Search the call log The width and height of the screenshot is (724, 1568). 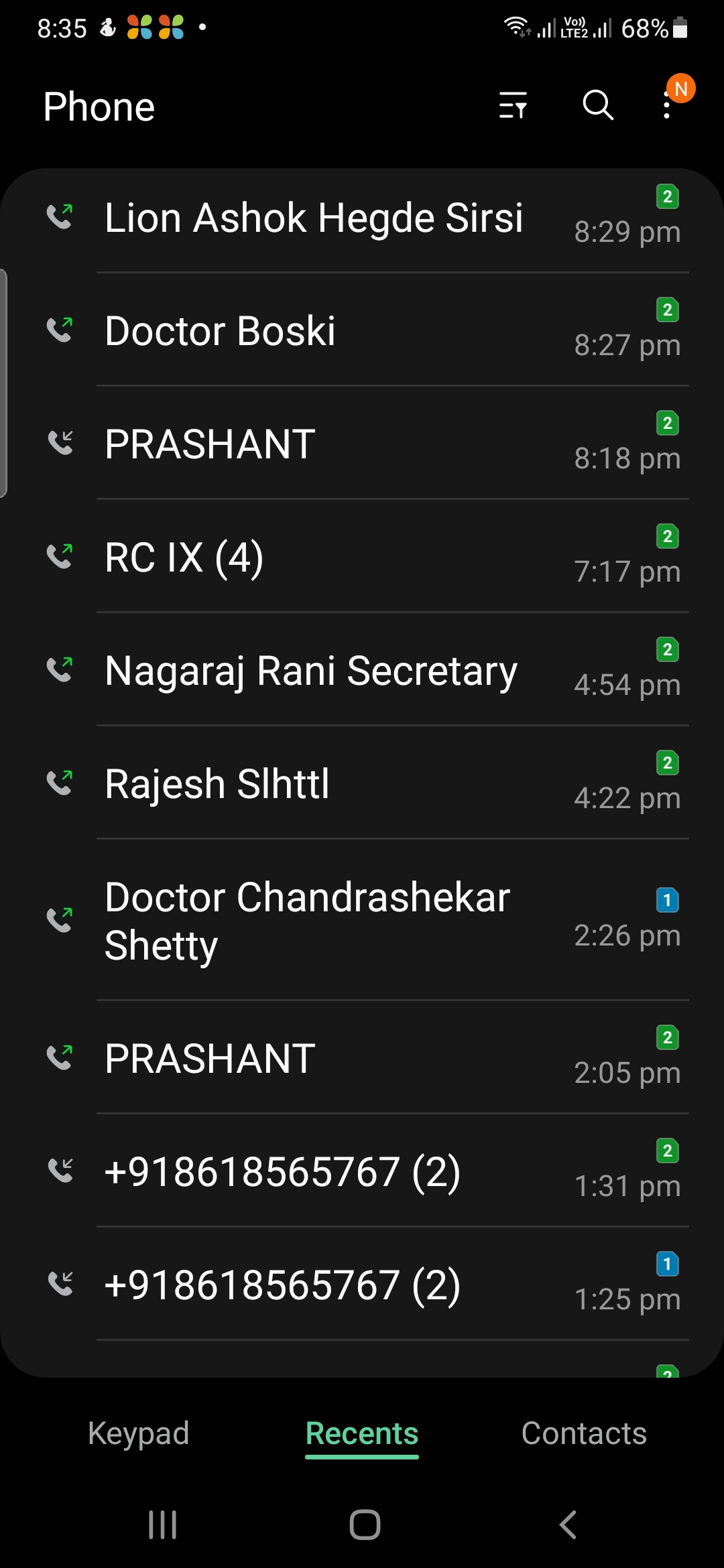tap(597, 106)
